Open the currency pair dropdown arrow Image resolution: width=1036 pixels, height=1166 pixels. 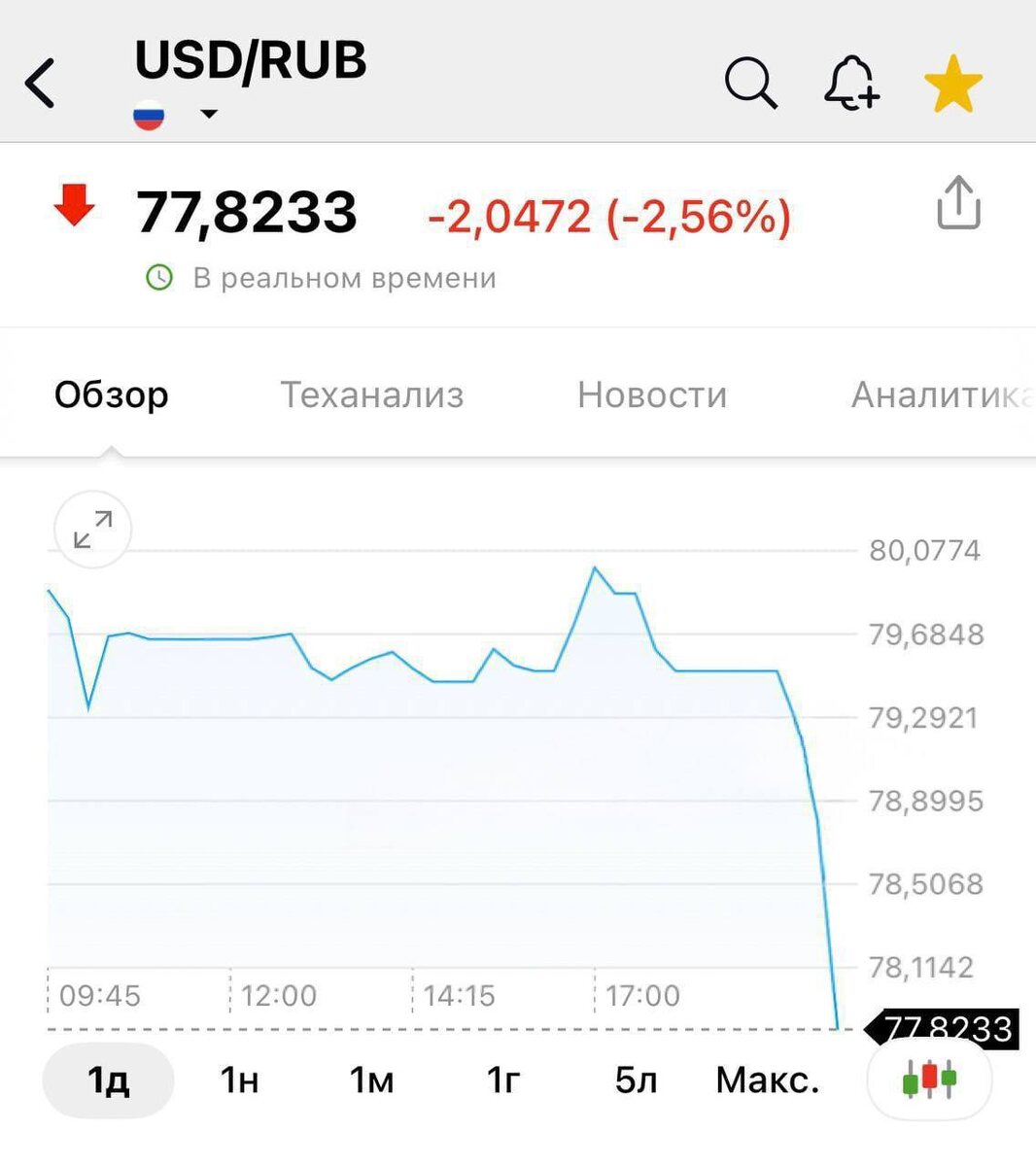tap(208, 115)
